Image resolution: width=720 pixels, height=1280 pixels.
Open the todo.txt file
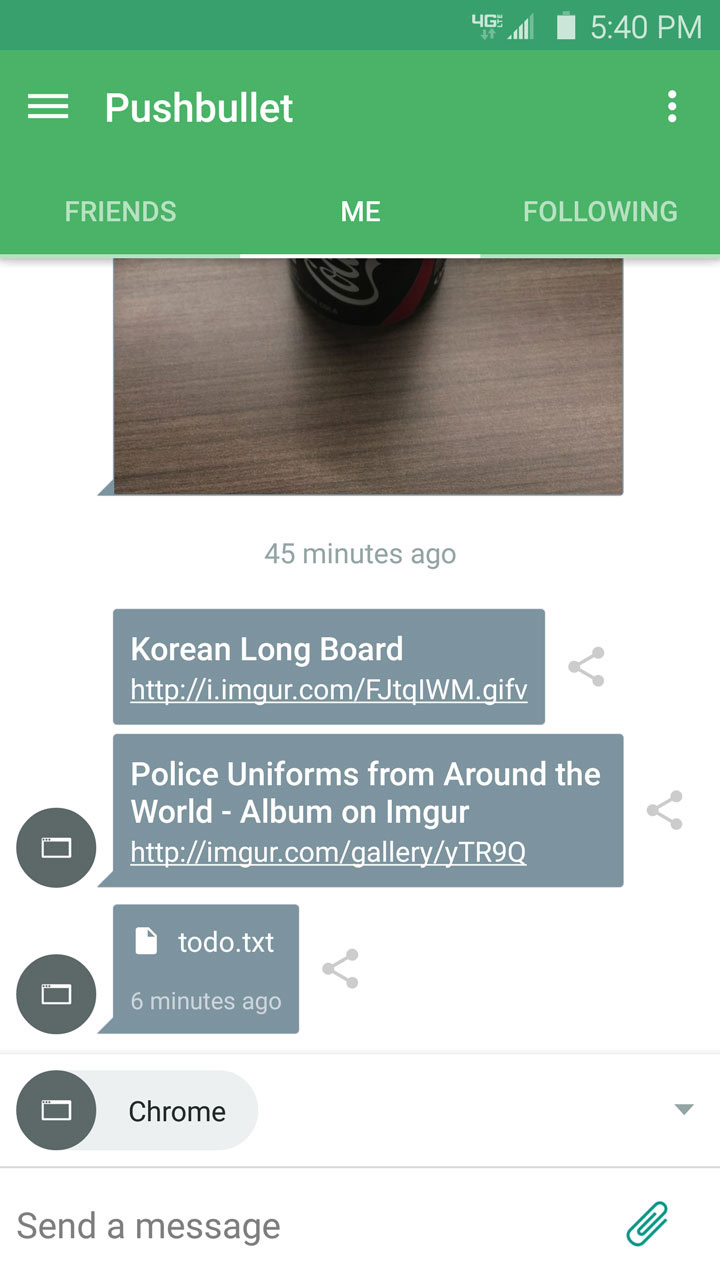pyautogui.click(x=206, y=942)
